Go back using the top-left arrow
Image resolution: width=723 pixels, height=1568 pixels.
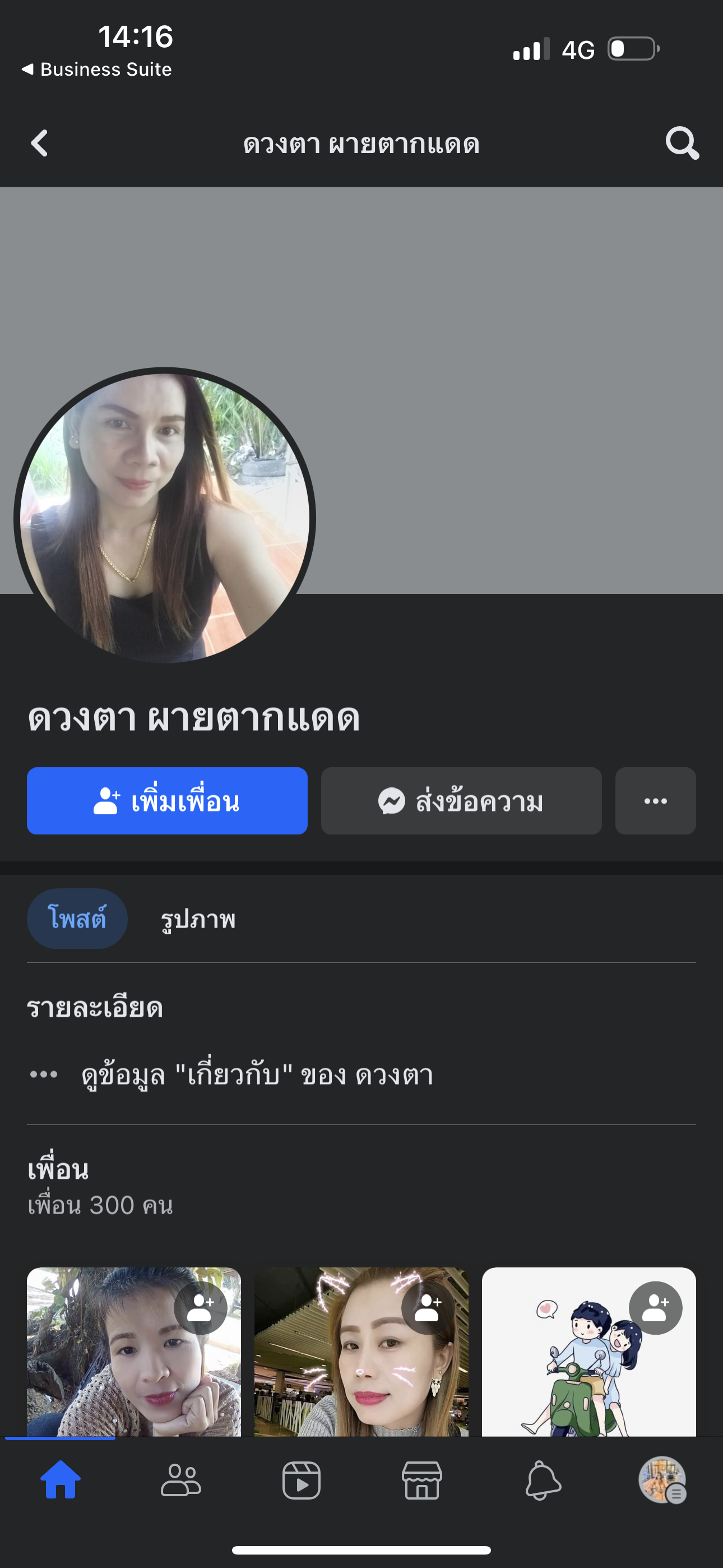[40, 144]
